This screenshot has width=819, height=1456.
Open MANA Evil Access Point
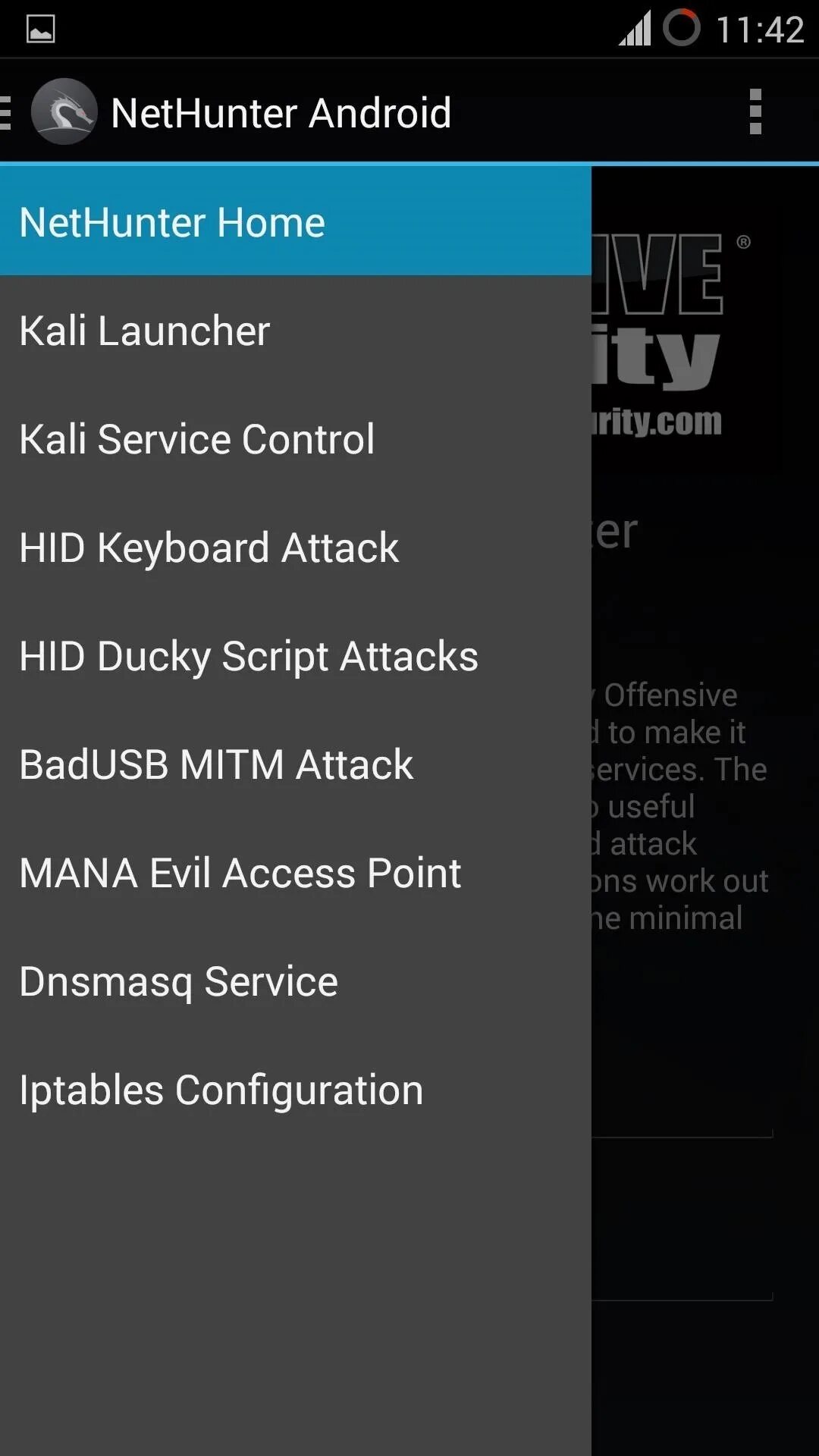point(295,873)
